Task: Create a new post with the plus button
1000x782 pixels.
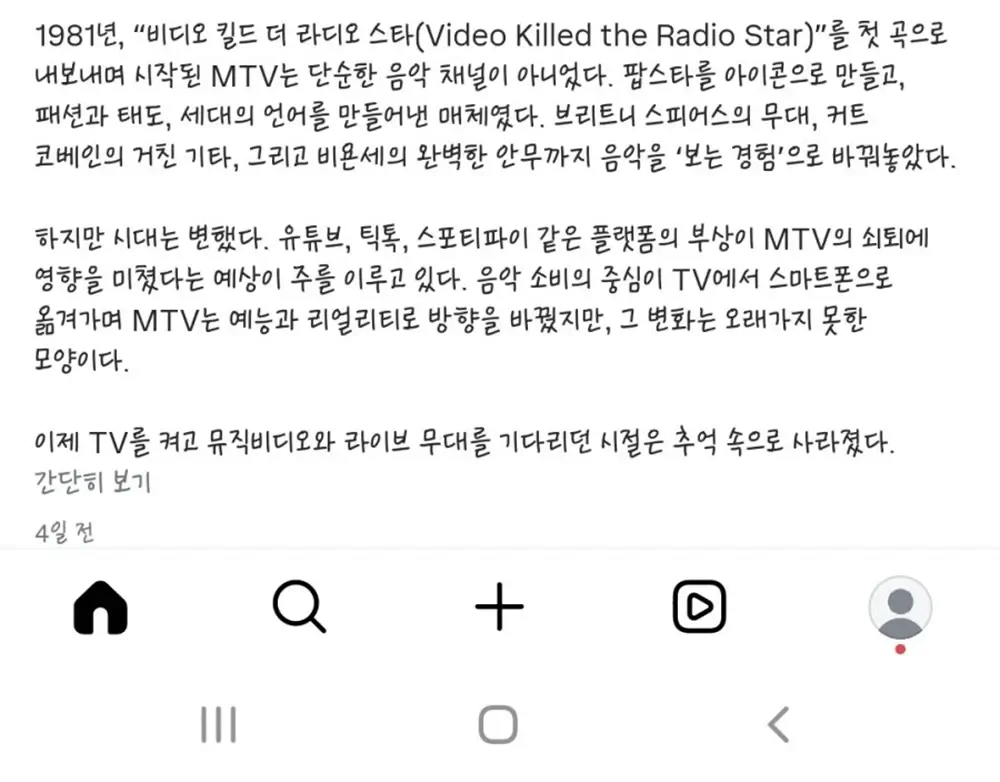Action: point(498,606)
